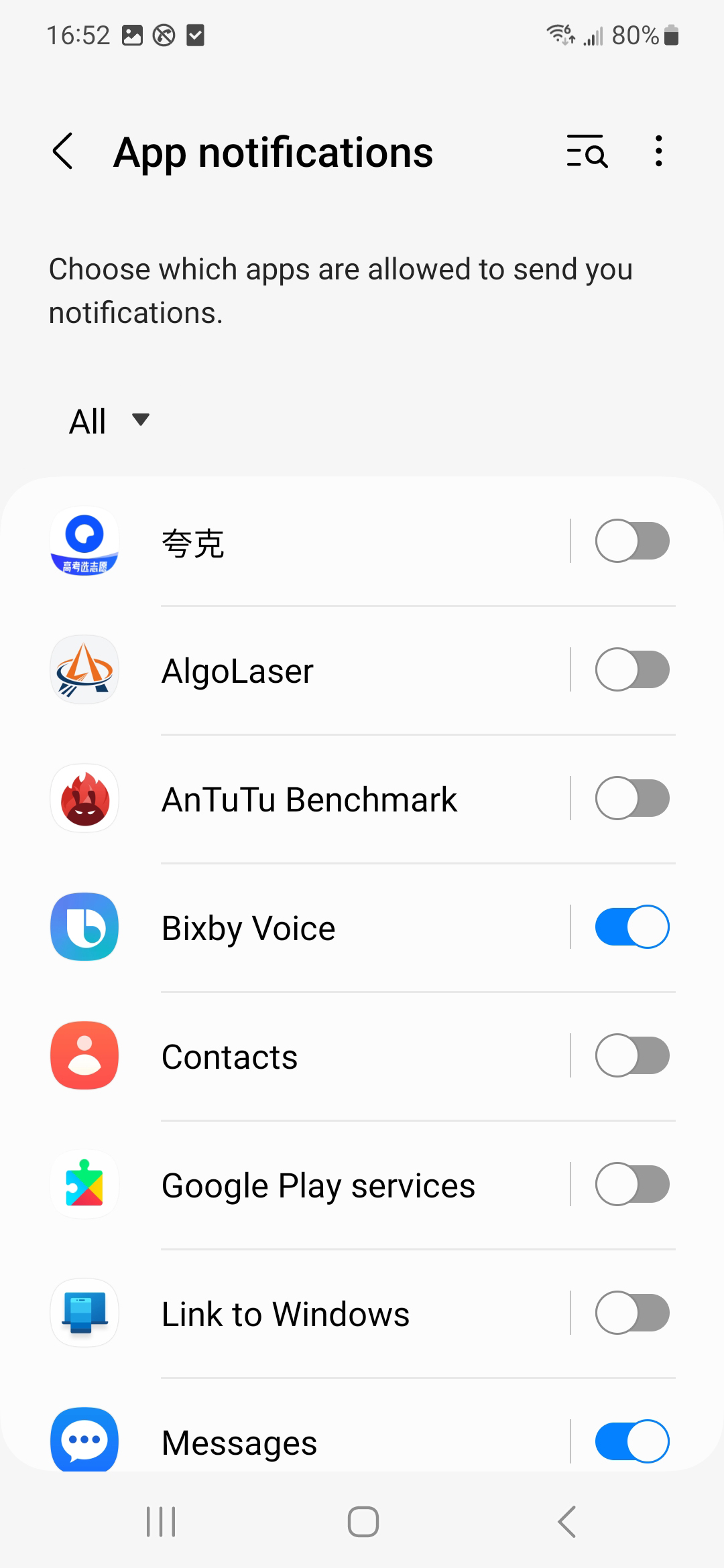Image resolution: width=724 pixels, height=1568 pixels.
Task: Switch on Google Play services notifications
Action: 631,1184
